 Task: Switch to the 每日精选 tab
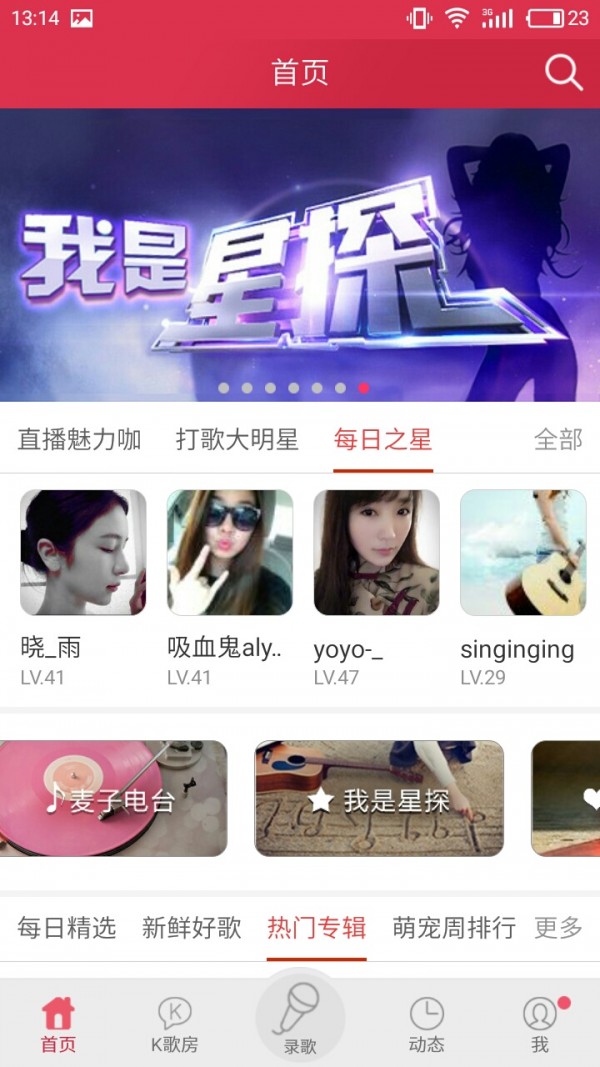67,927
